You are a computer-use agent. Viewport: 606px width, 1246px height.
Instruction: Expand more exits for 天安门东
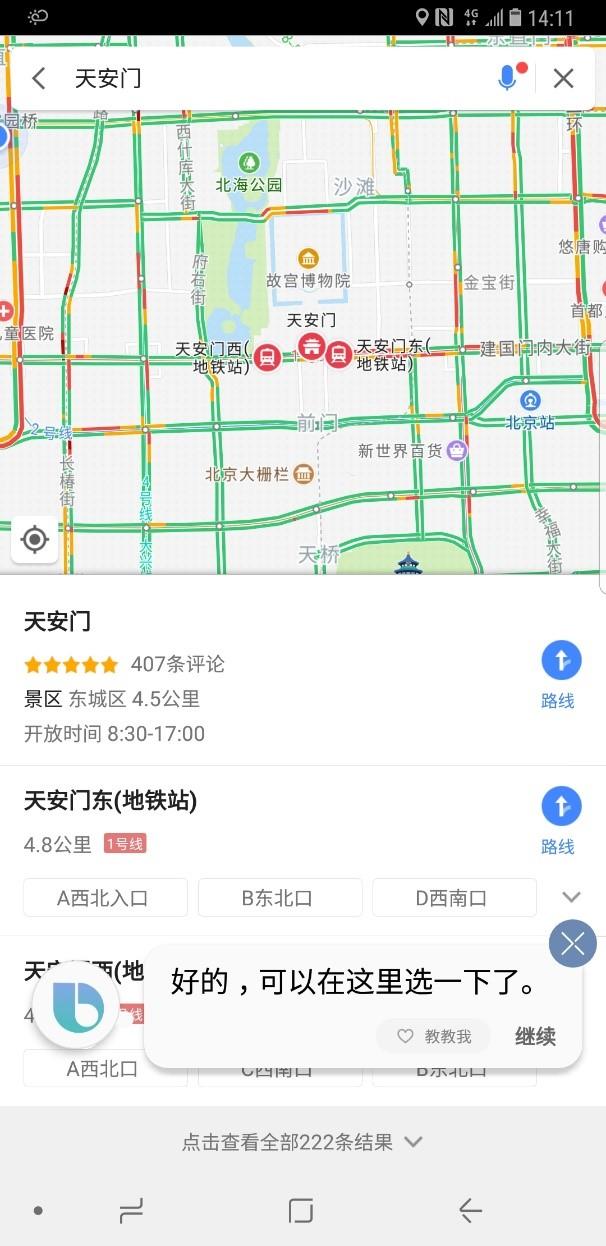pyautogui.click(x=571, y=897)
